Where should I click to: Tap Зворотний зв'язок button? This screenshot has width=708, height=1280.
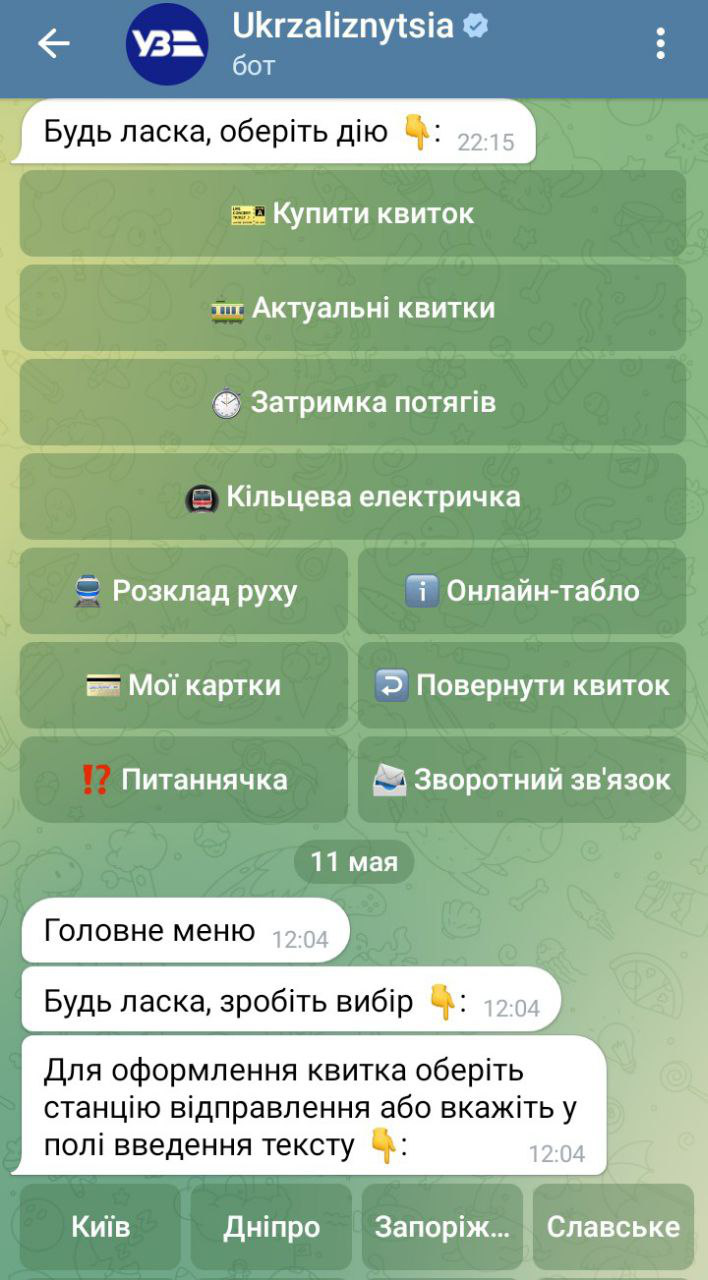(522, 780)
